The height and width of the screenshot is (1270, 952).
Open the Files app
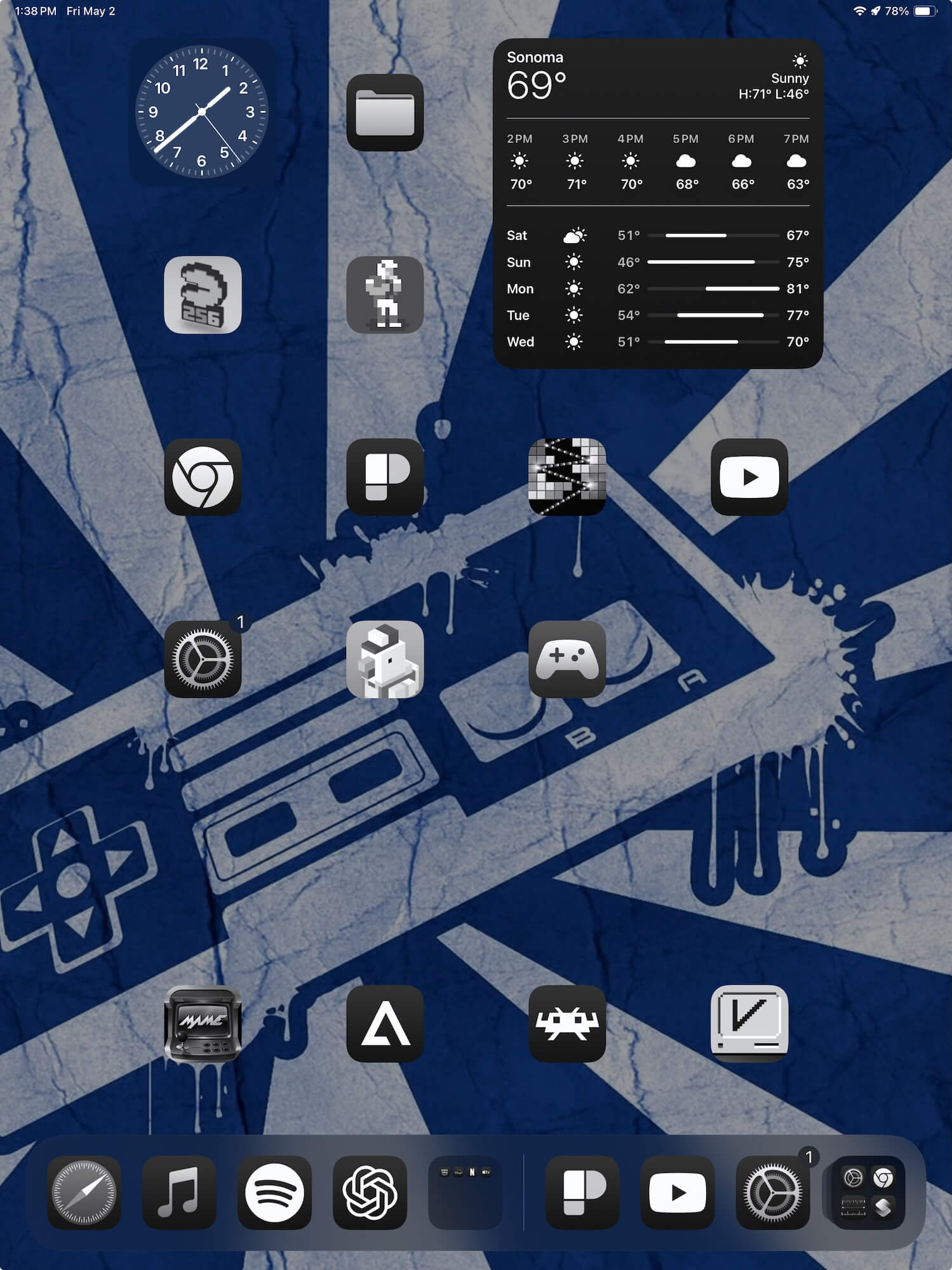click(x=385, y=112)
